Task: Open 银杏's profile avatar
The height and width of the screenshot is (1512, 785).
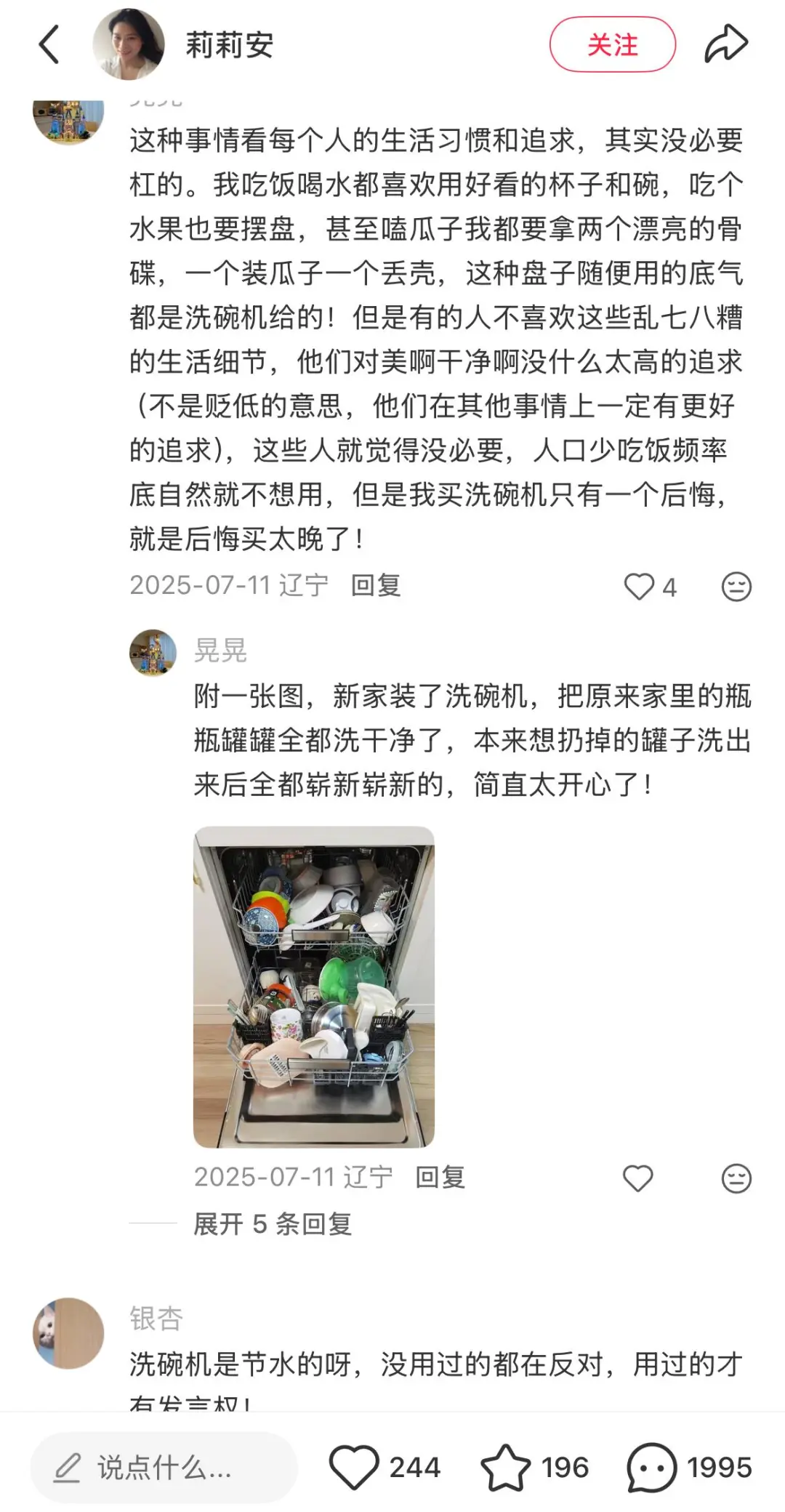Action: 68,1333
